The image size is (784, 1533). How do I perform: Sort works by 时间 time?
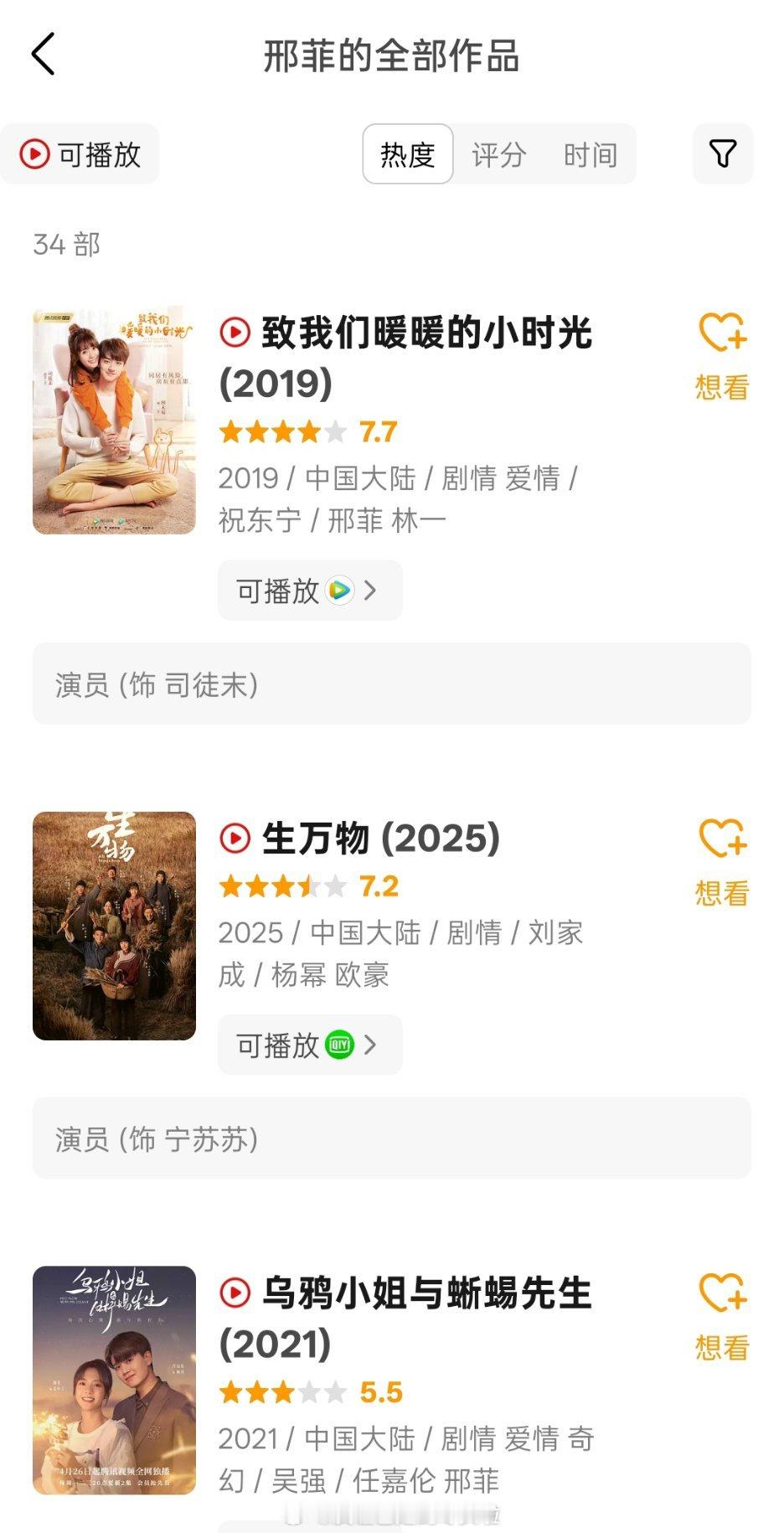[x=590, y=155]
